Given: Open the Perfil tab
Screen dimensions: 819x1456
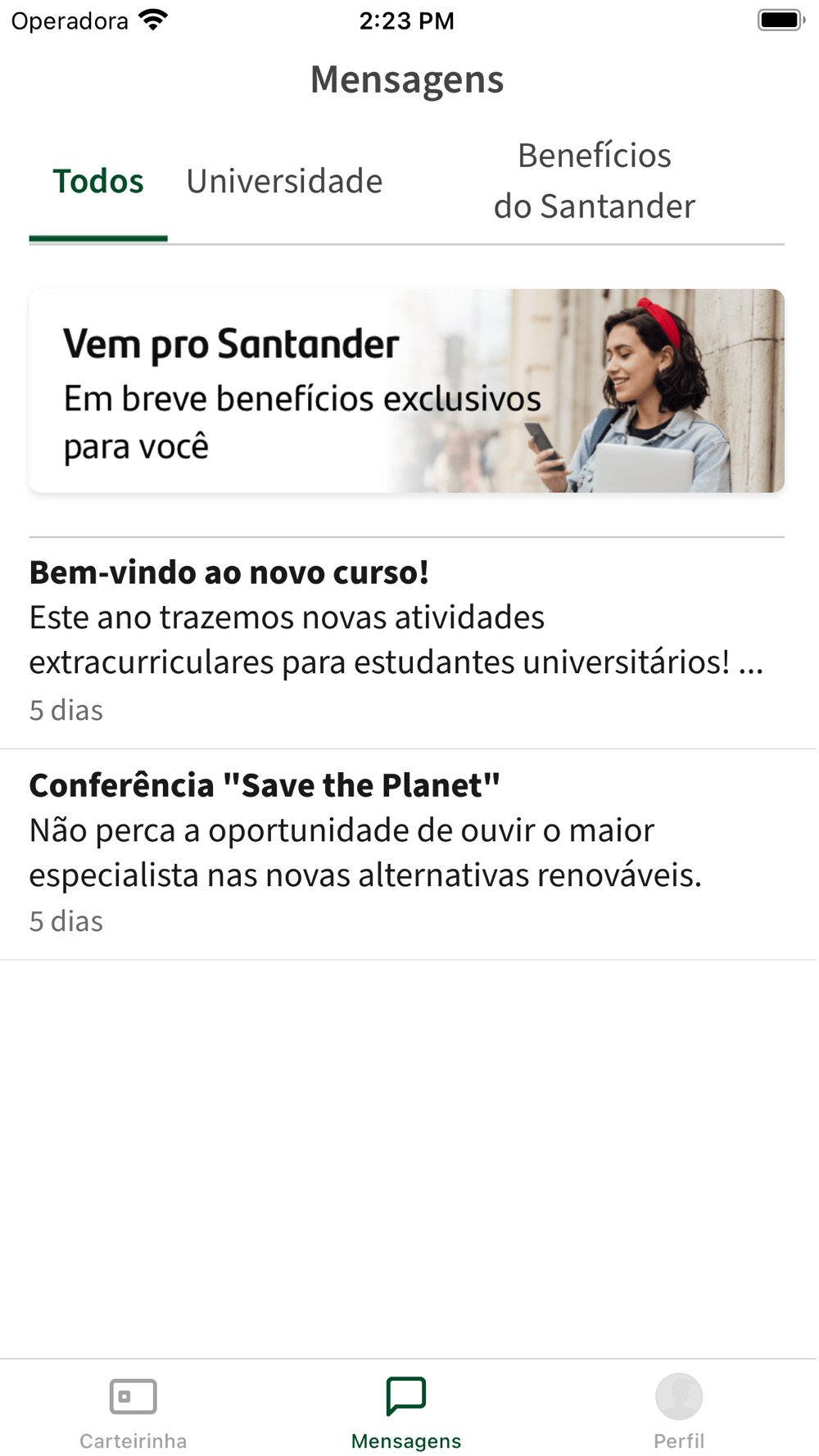Looking at the screenshot, I should pos(679,1411).
